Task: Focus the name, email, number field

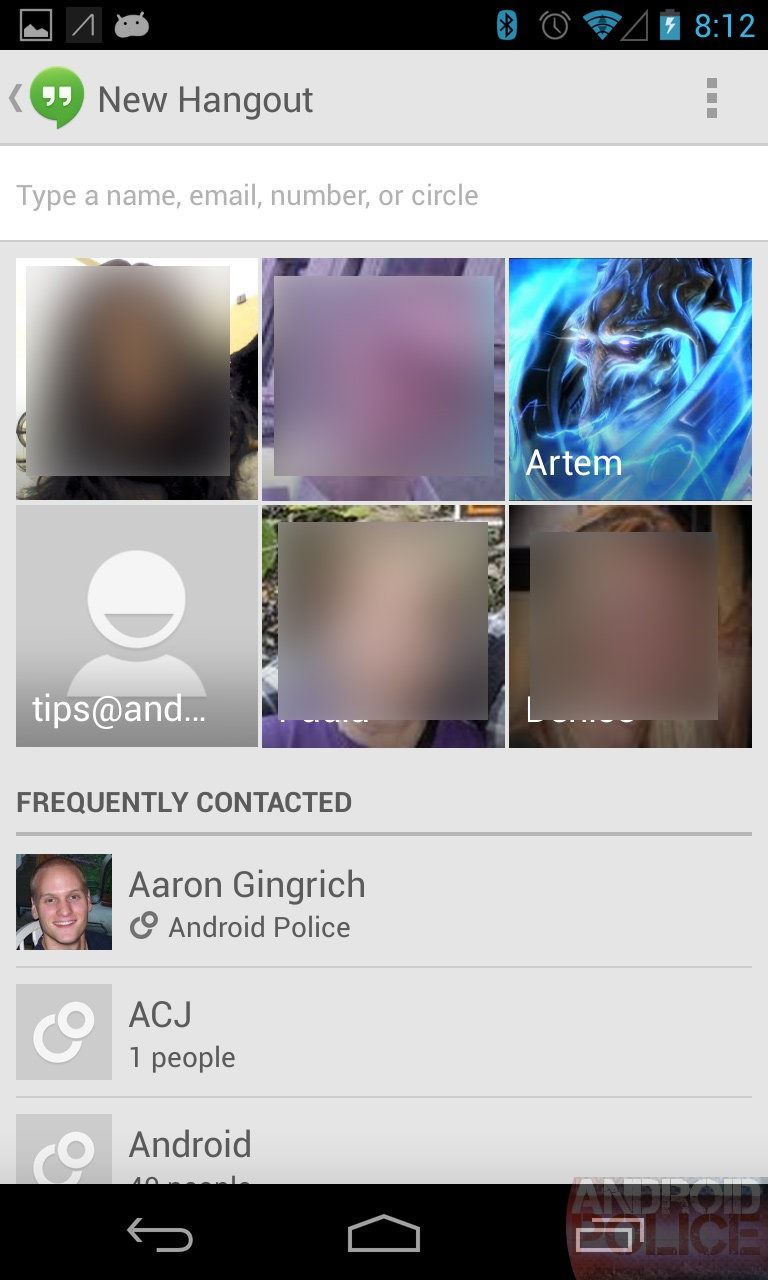Action: pos(384,195)
